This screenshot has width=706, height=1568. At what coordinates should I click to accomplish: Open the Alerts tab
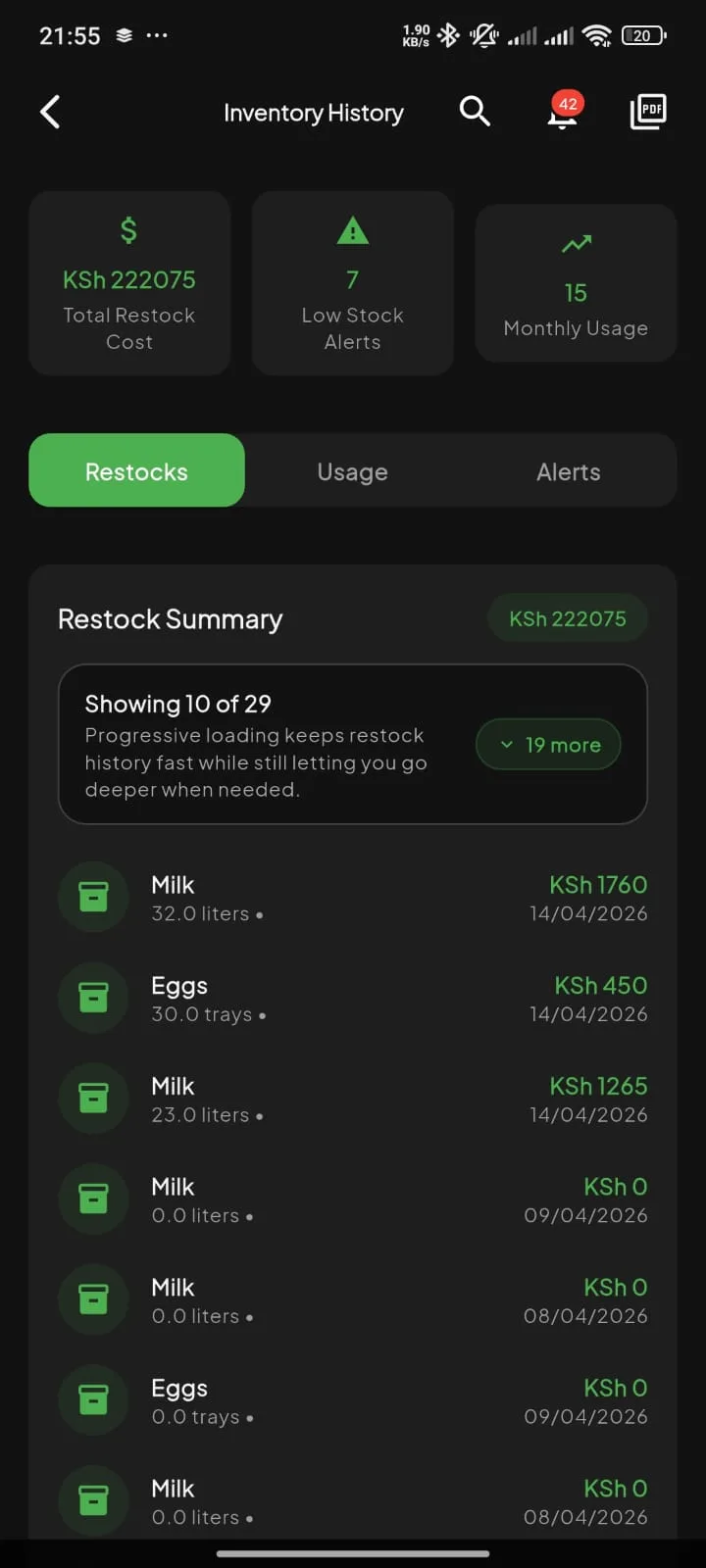click(568, 471)
